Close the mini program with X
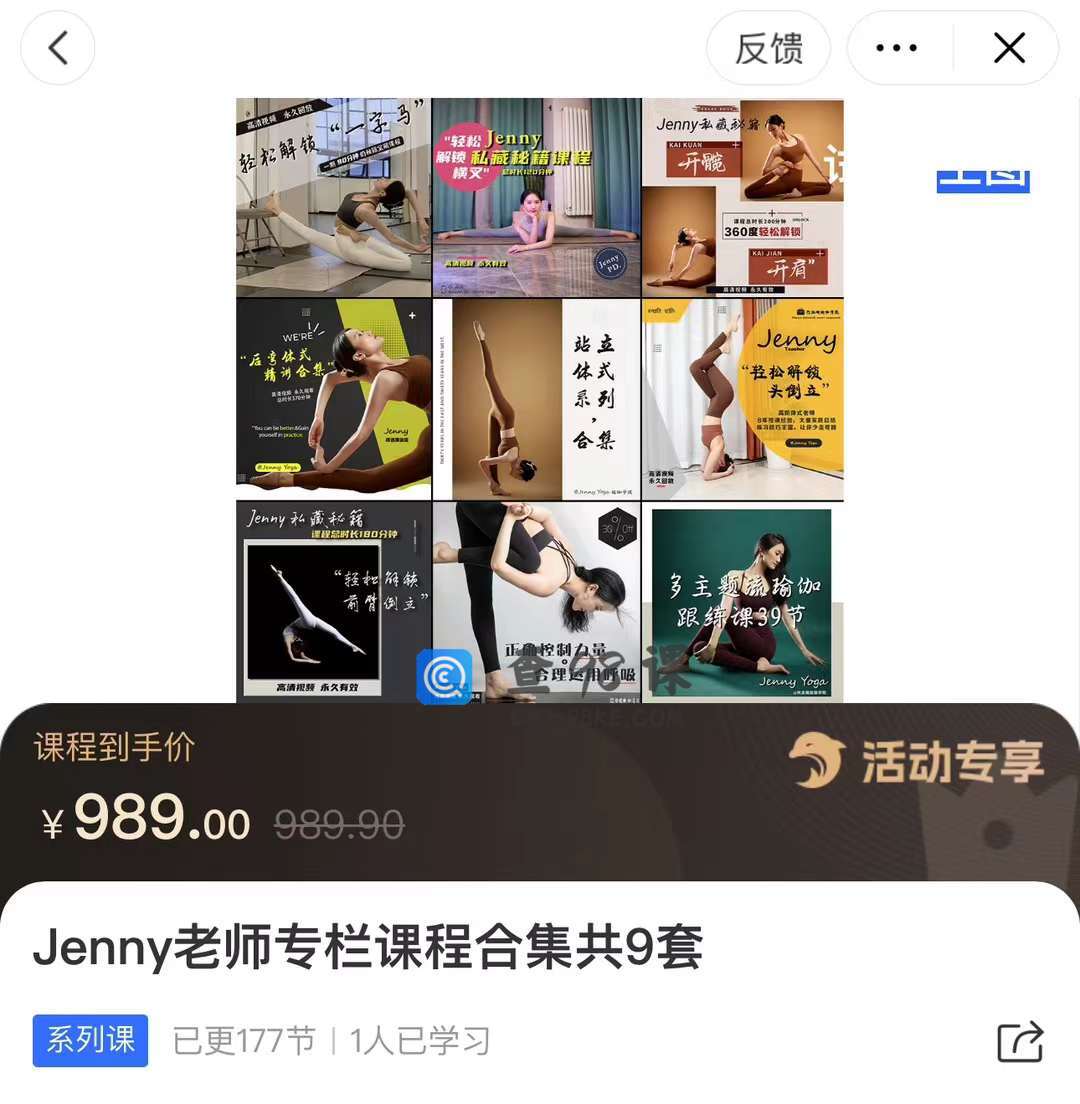 (1008, 48)
